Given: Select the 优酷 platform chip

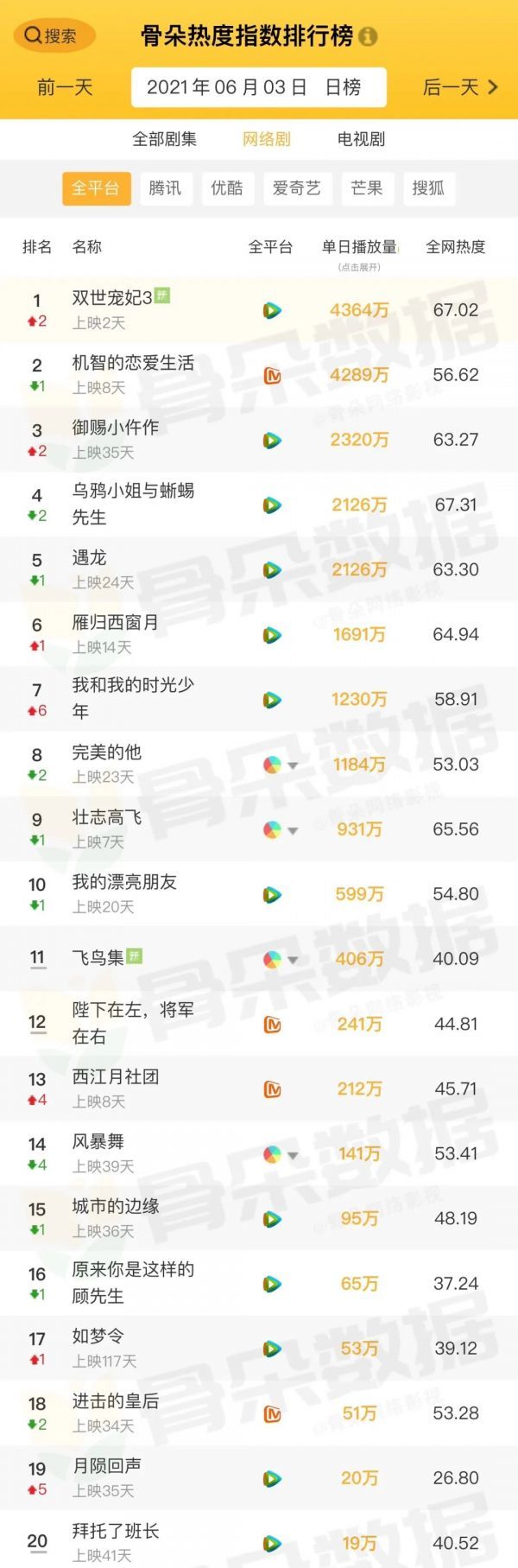Looking at the screenshot, I should [227, 188].
